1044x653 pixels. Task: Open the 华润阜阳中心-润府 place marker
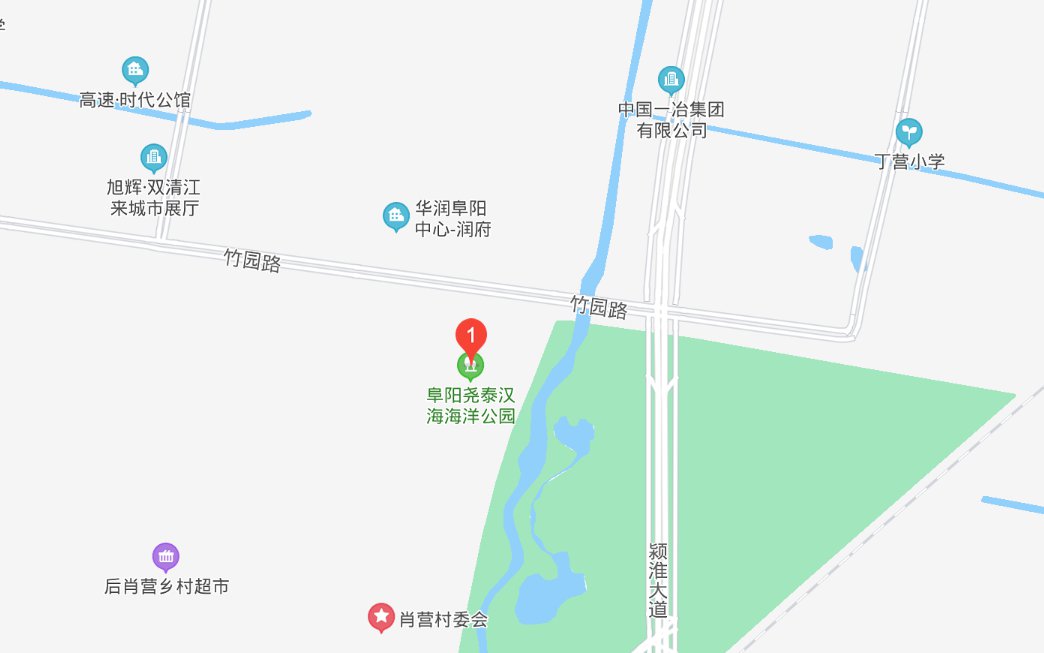click(396, 215)
